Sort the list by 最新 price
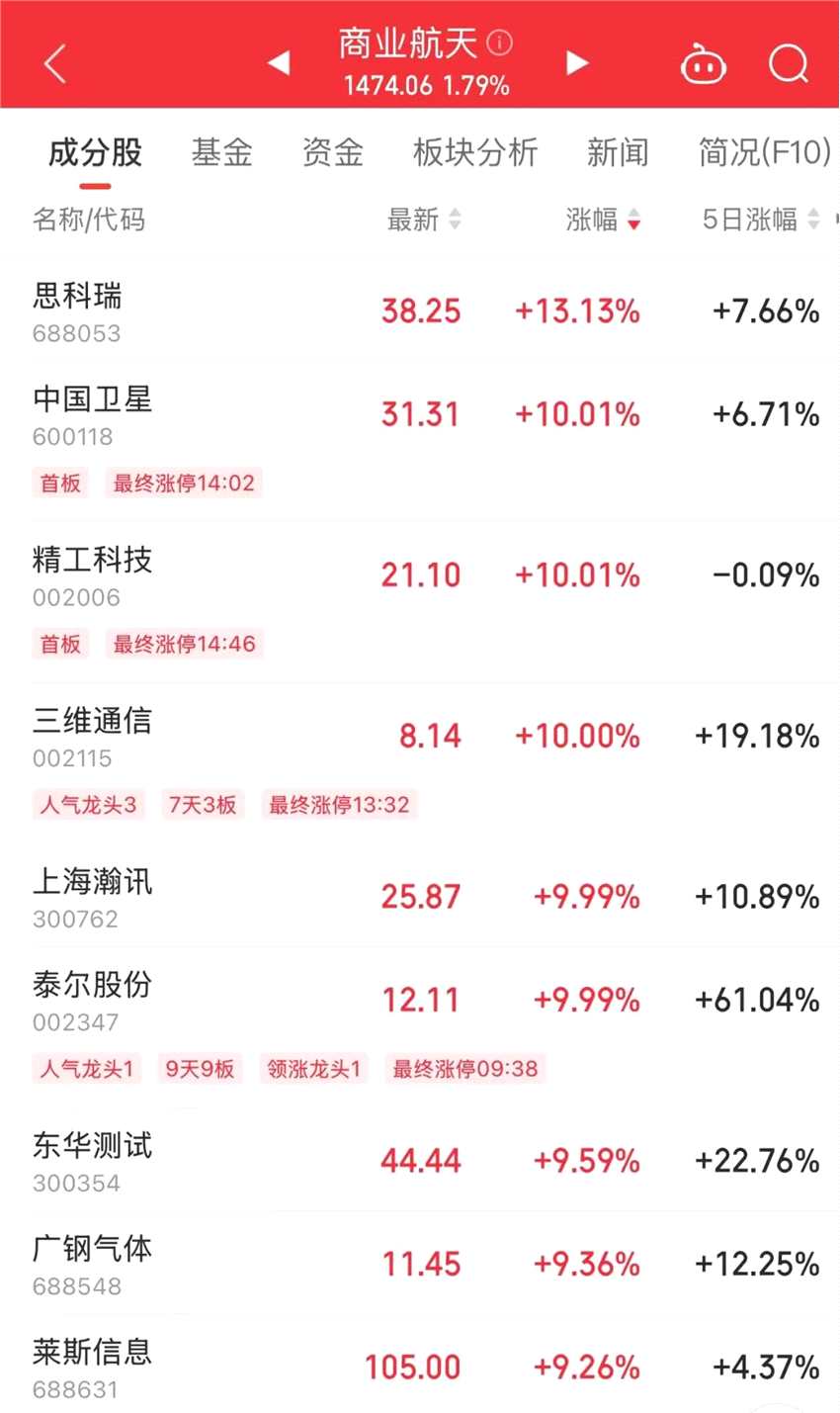Screen dimensions: 840x1413 pyautogui.click(x=423, y=220)
